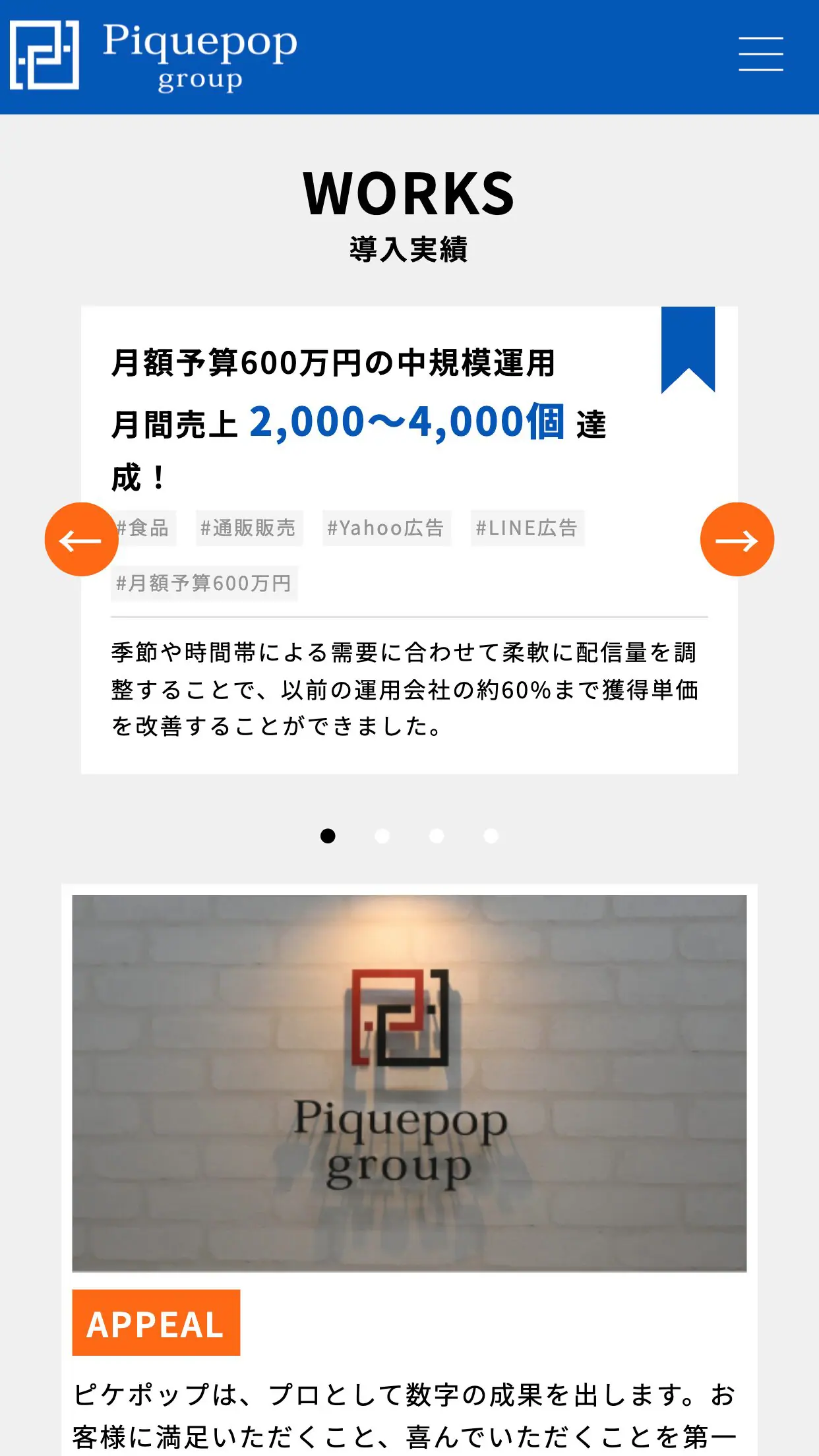Click the #月額予算600万円 tag link
This screenshot has width=819, height=1456.
click(x=204, y=583)
